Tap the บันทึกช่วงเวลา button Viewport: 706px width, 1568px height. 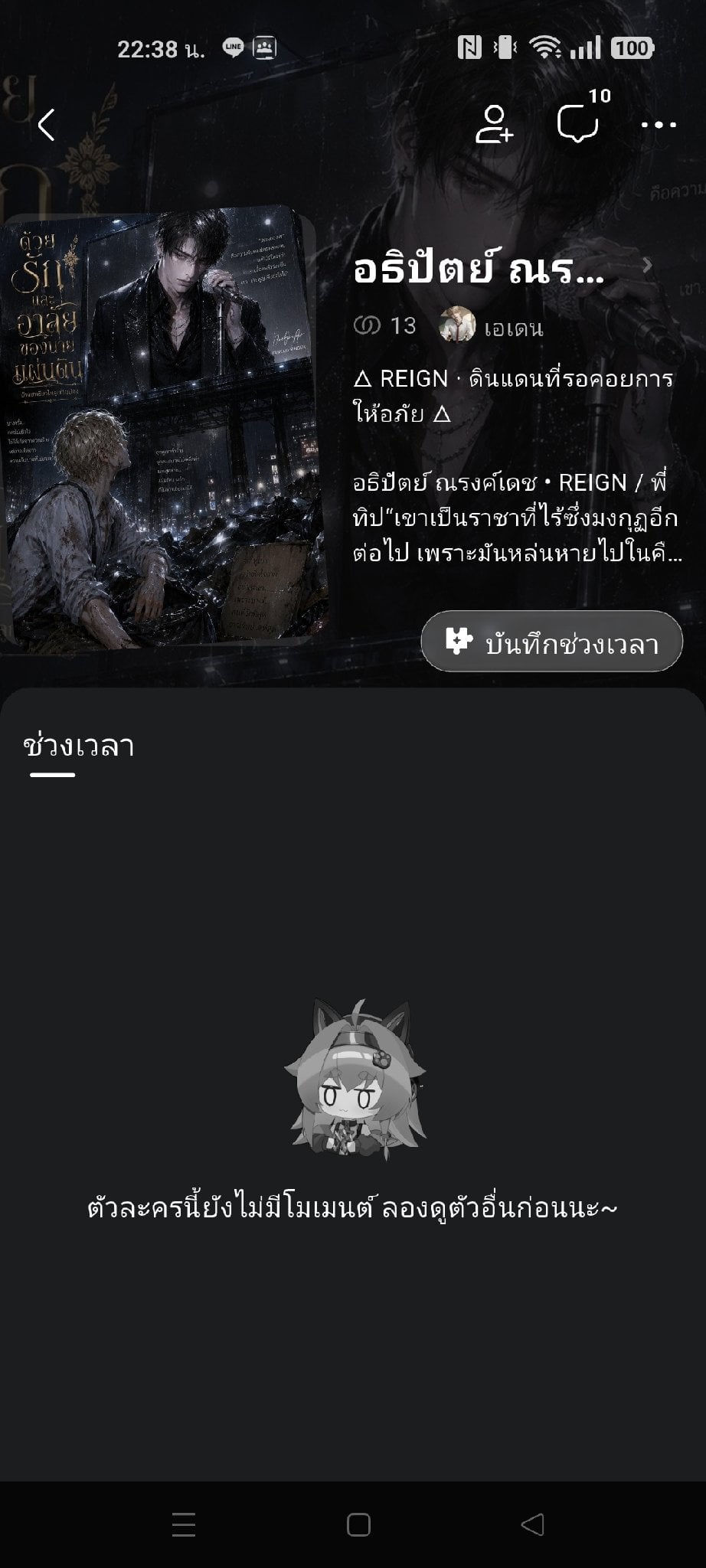point(551,642)
